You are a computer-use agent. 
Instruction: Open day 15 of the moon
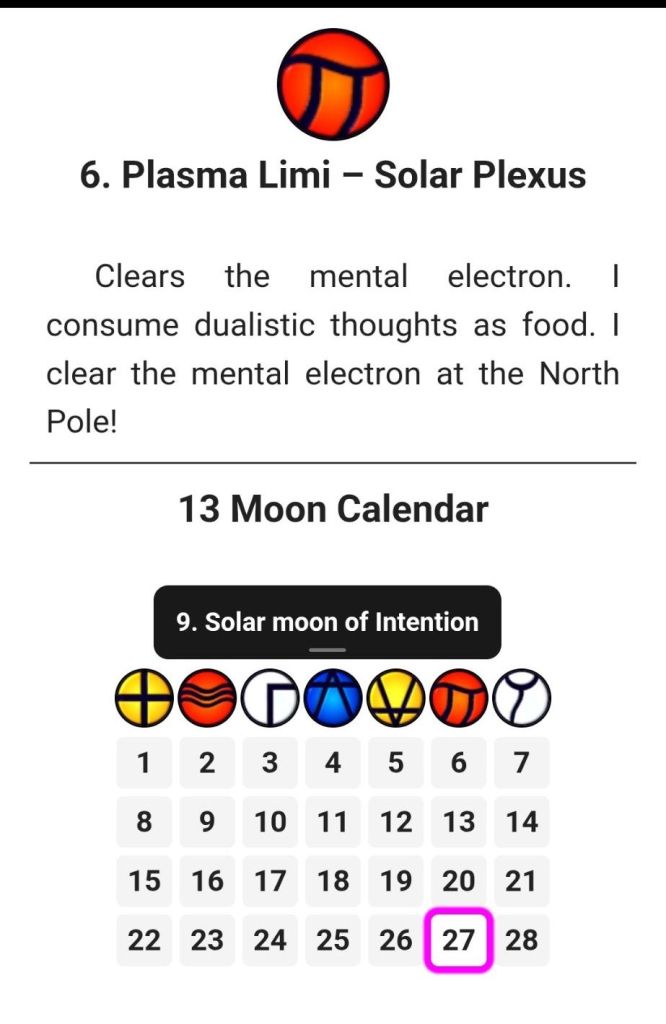144,881
